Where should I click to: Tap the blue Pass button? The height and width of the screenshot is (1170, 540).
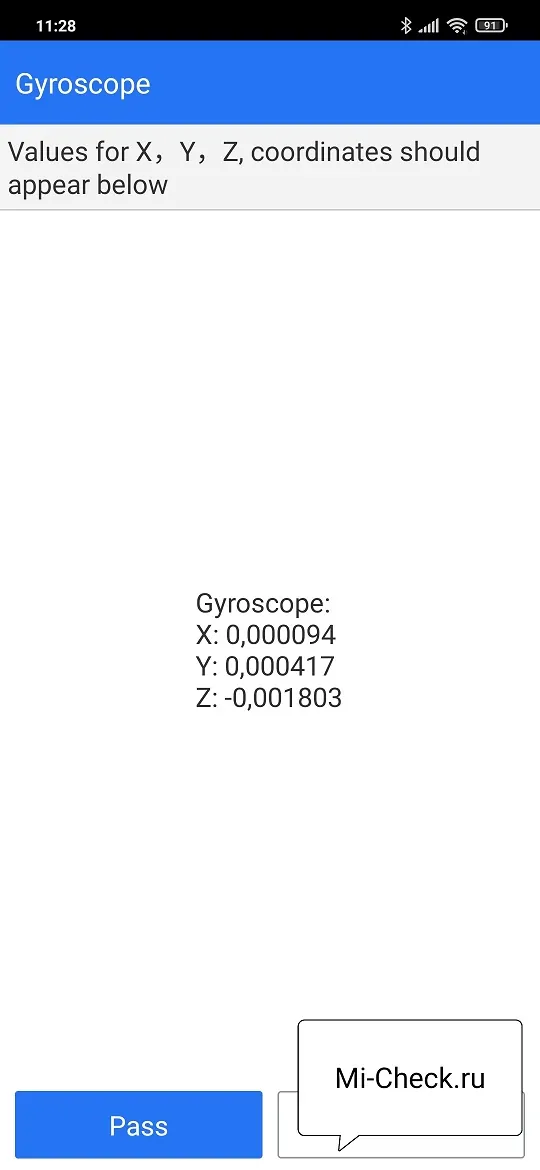139,1124
